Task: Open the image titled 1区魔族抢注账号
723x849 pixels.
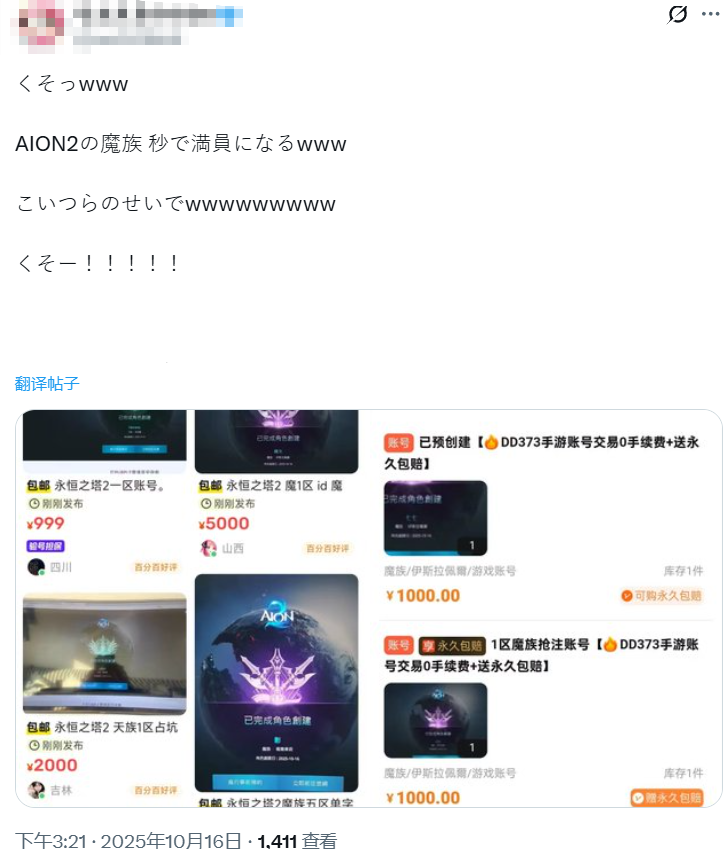Action: (544, 713)
